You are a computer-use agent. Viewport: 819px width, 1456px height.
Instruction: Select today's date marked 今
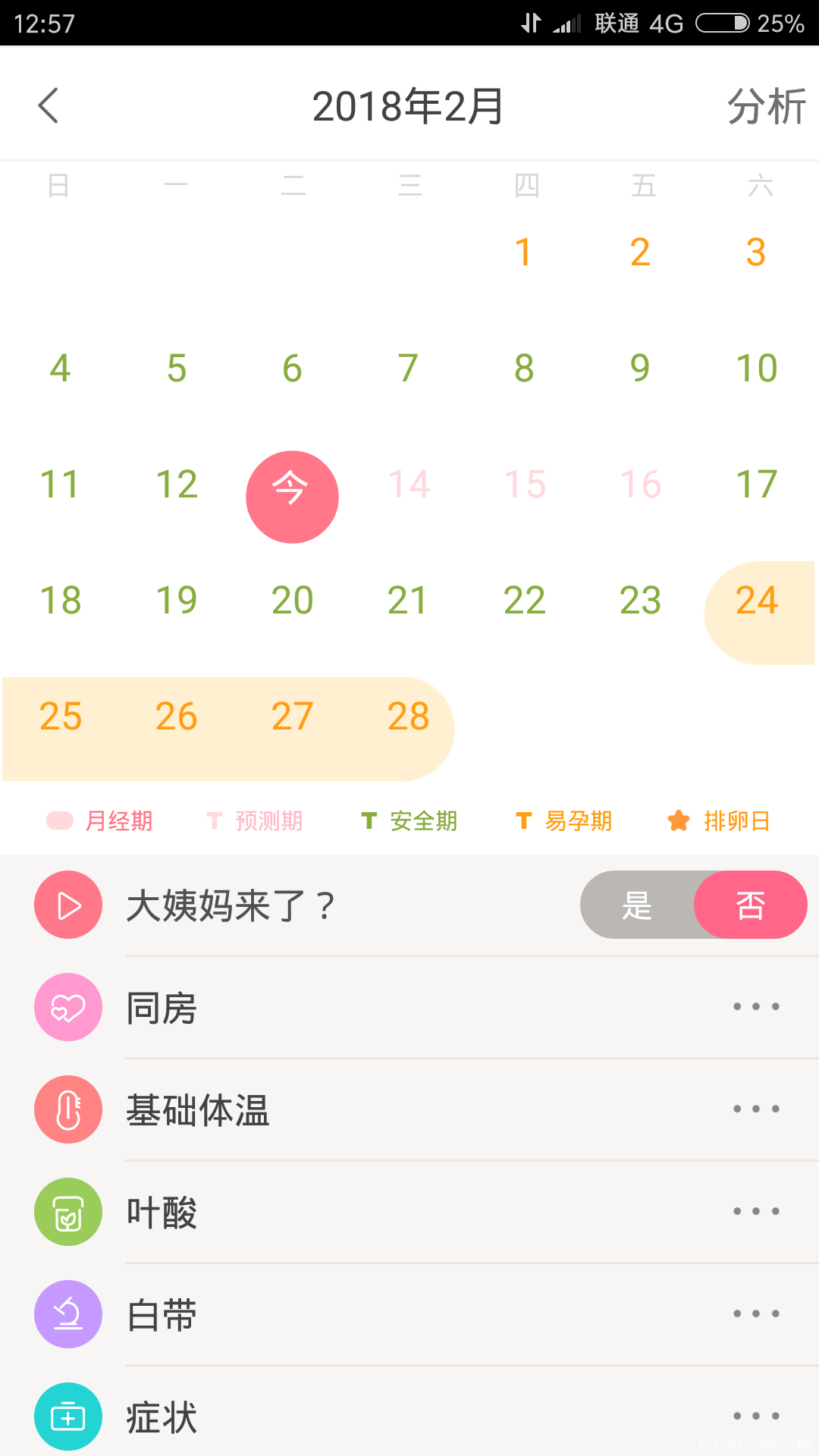coord(292,496)
